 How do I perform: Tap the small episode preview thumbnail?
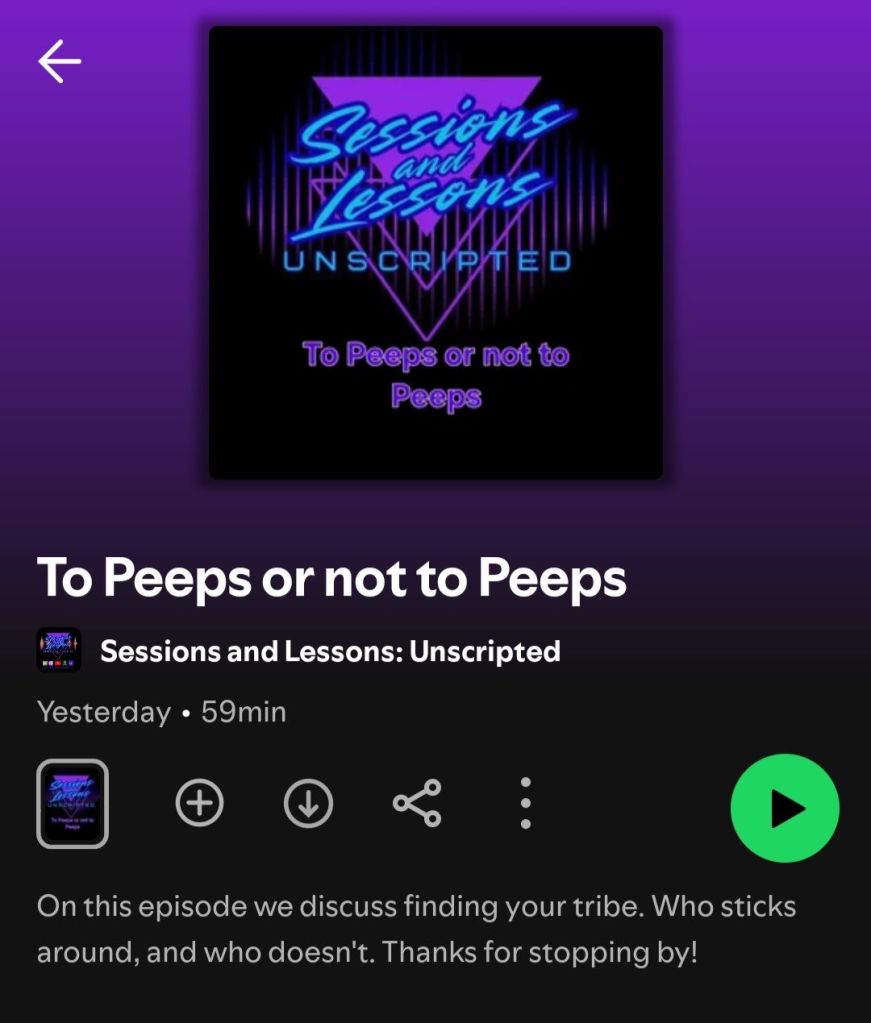tap(73, 803)
